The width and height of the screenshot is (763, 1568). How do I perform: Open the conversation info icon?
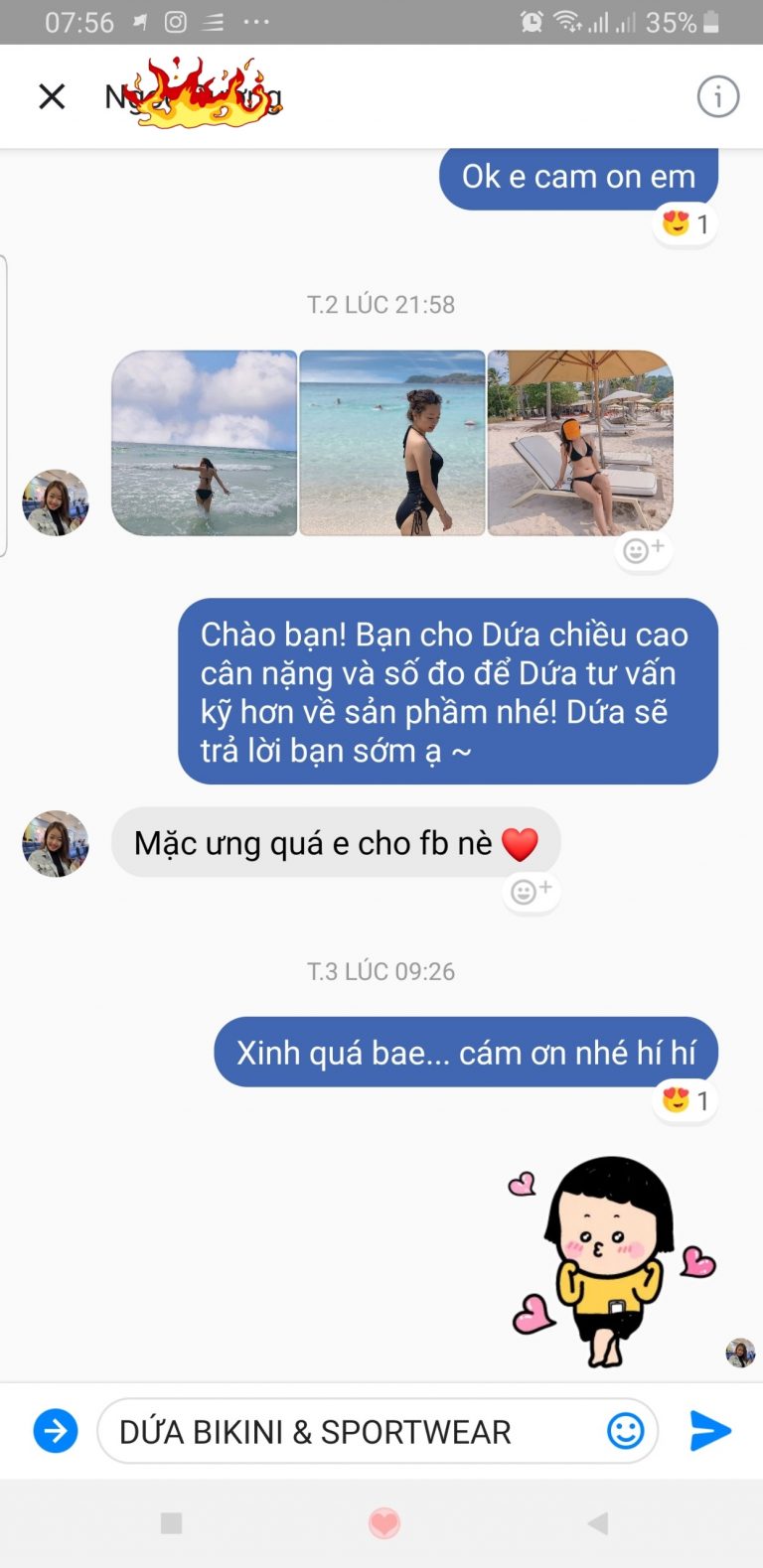pos(717,96)
